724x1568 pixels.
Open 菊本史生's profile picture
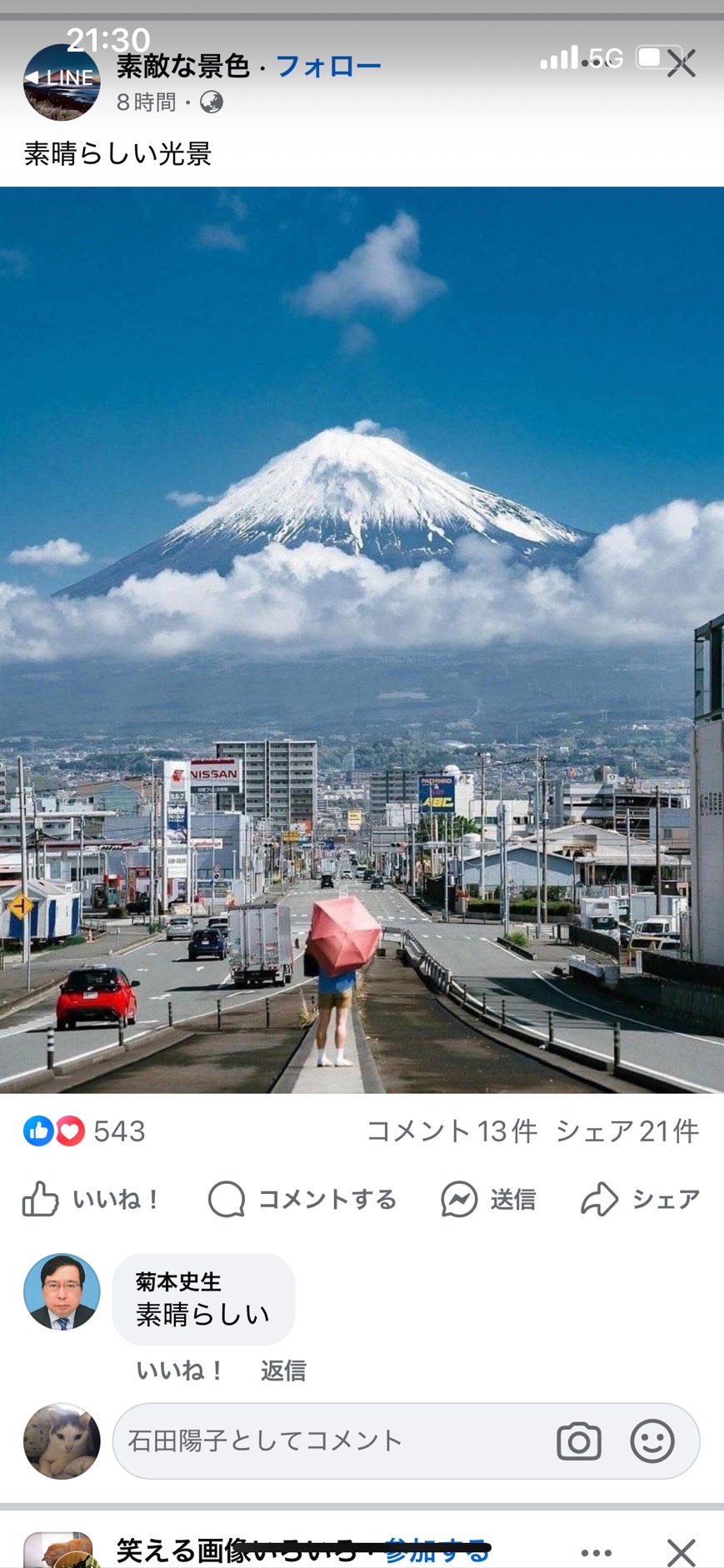point(62,1291)
